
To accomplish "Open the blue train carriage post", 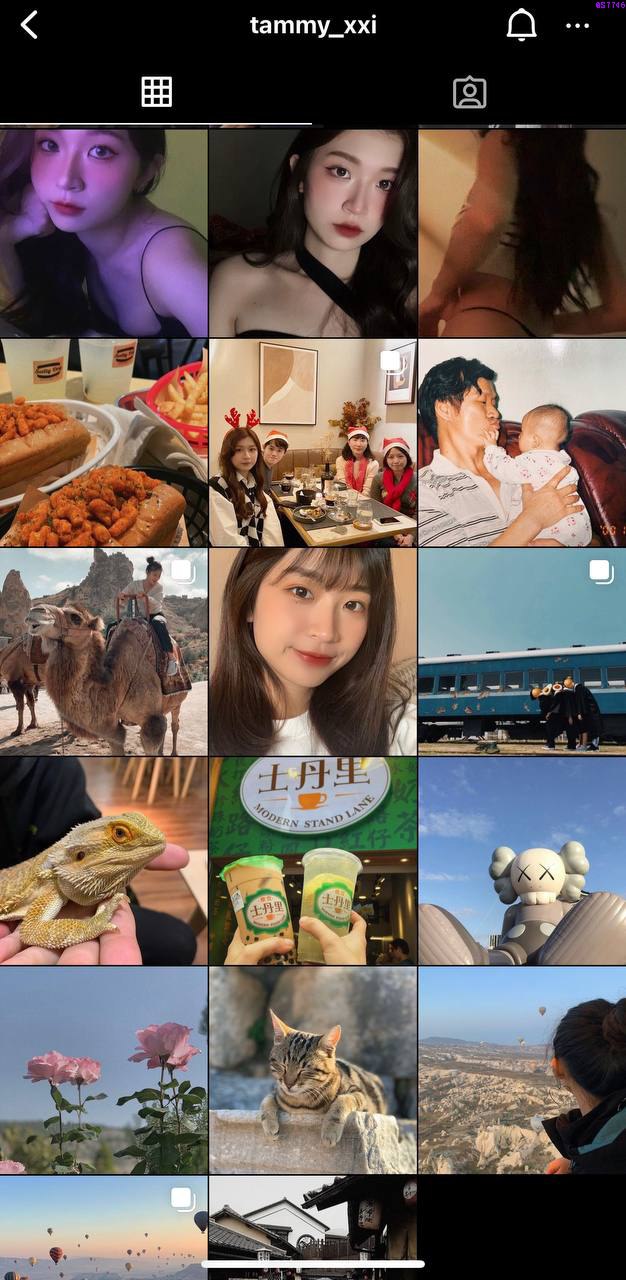I will [521, 651].
